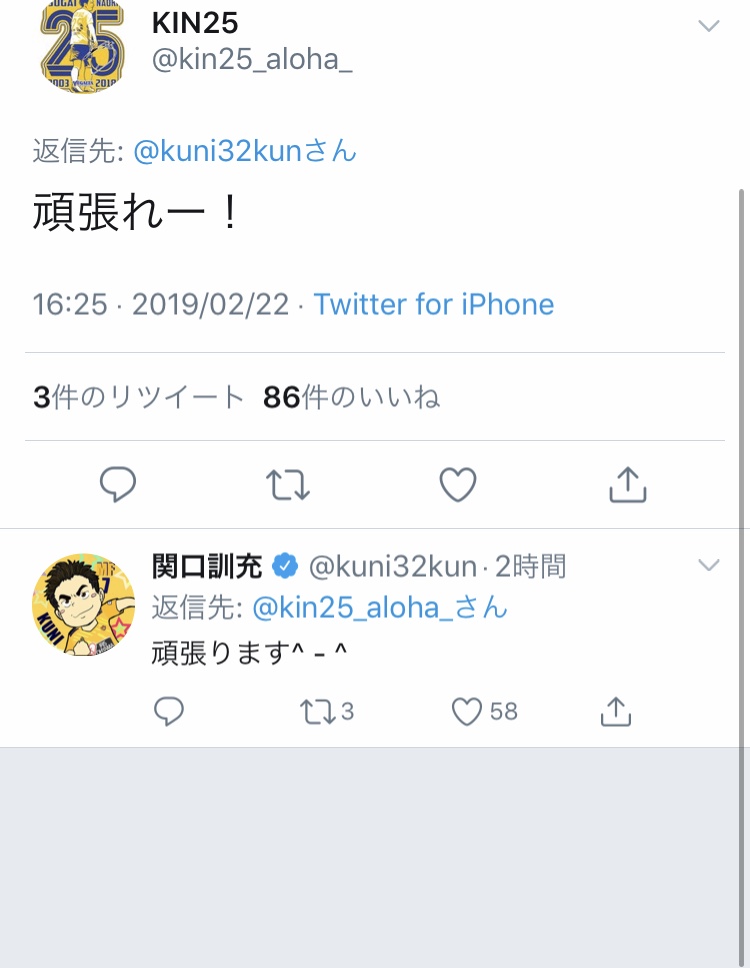Like KIN25's tweet
Image resolution: width=750 pixels, height=968 pixels.
click(457, 485)
